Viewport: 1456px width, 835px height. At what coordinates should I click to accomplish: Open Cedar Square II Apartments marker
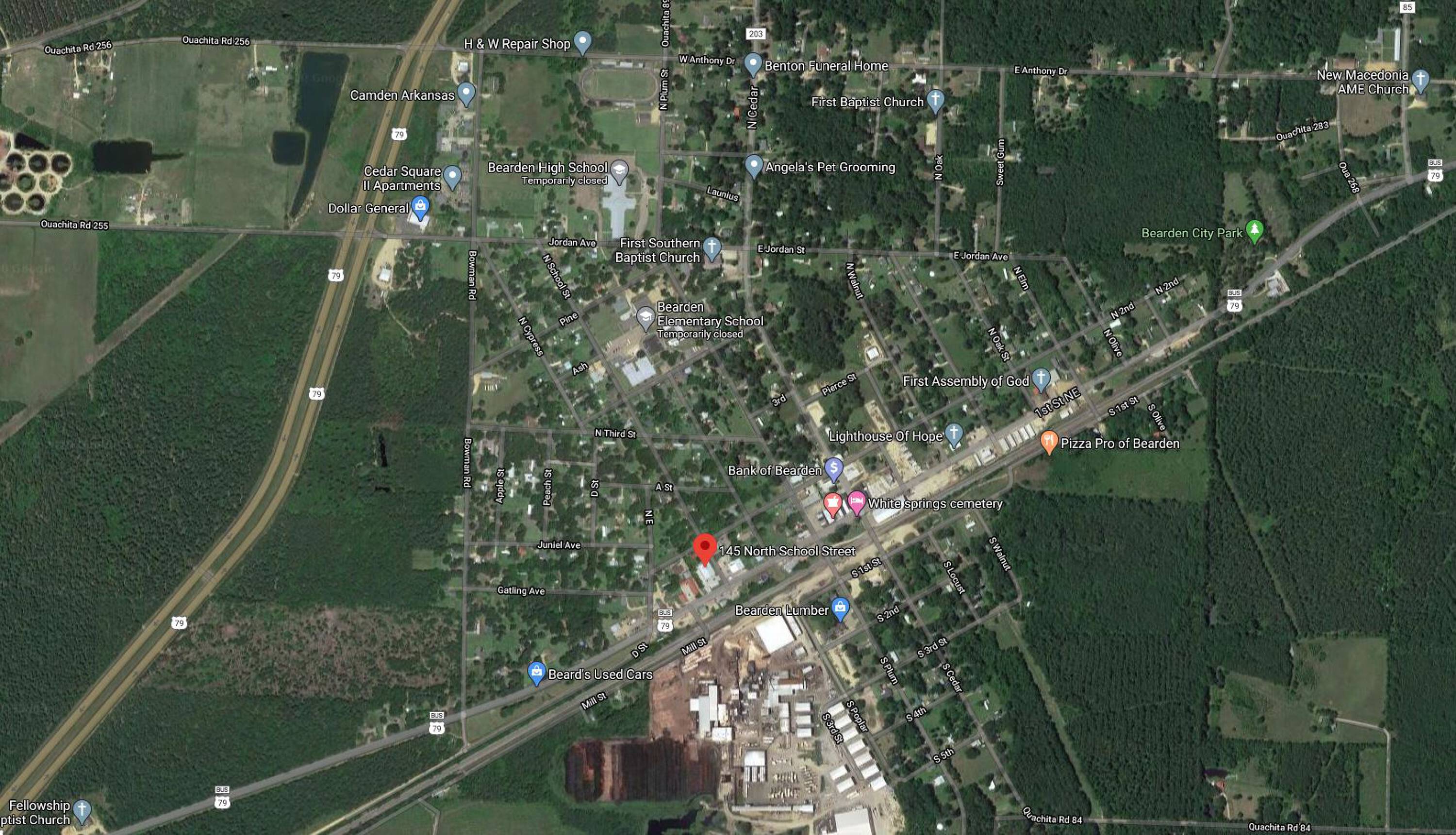tap(452, 177)
